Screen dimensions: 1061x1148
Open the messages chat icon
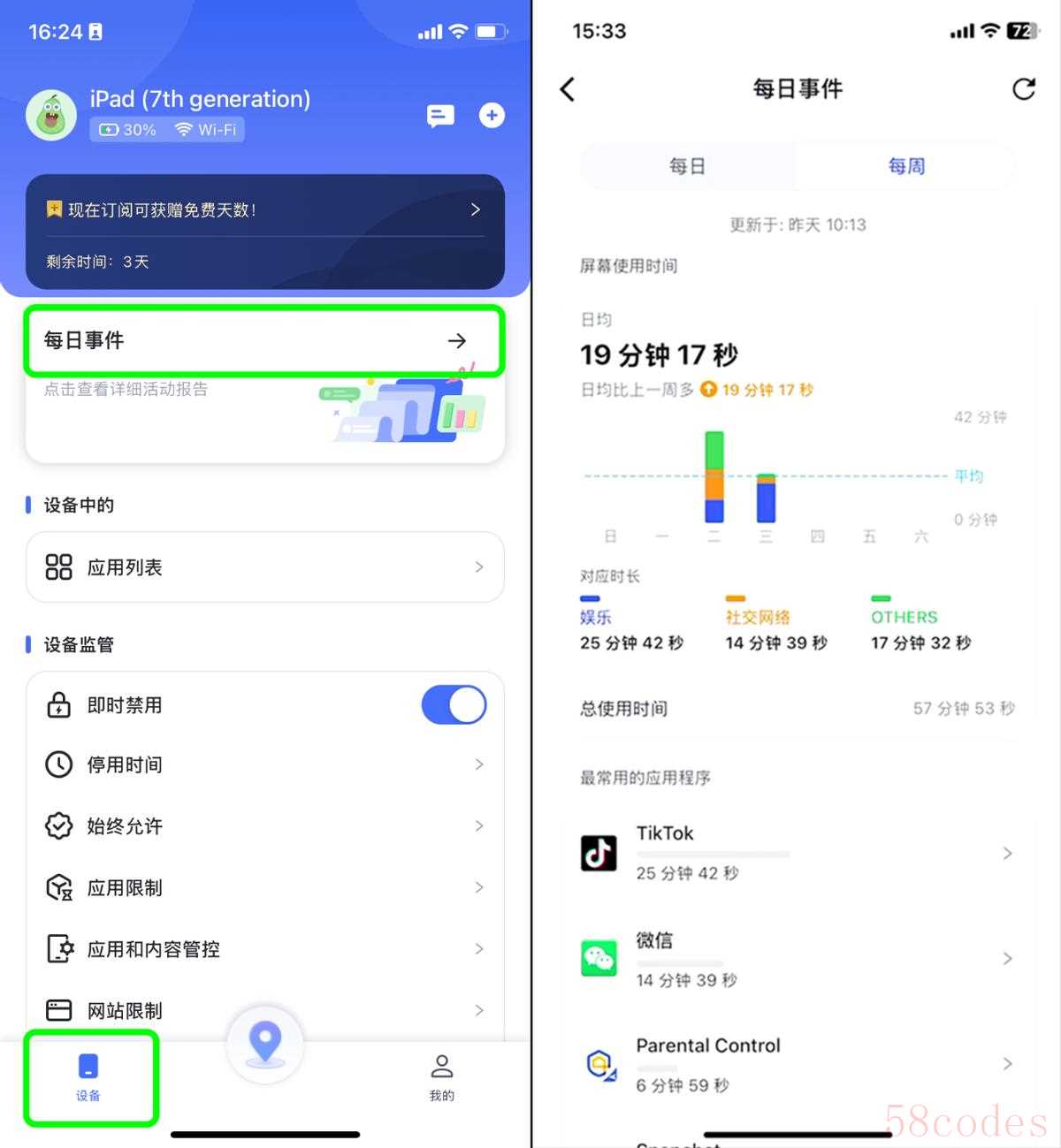tap(440, 116)
